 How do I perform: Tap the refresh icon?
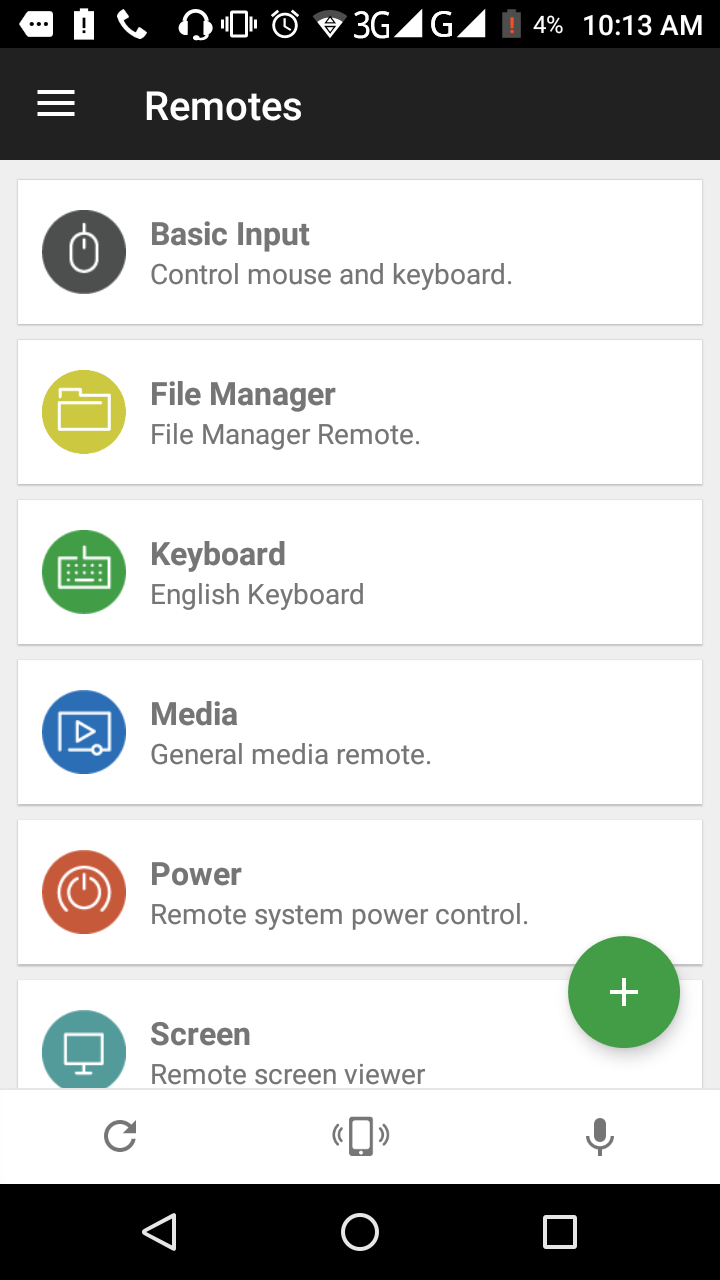[120, 1136]
